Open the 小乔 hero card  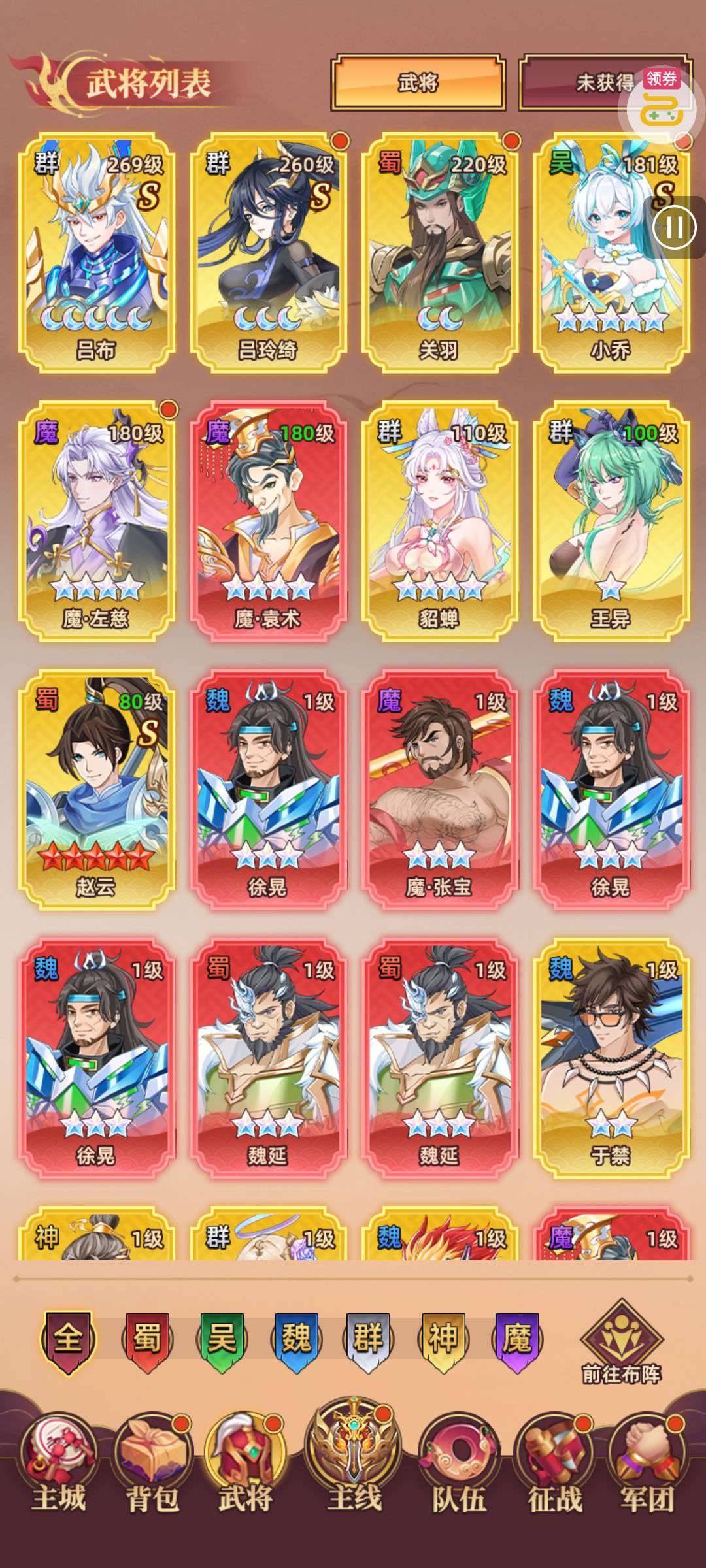click(x=611, y=253)
